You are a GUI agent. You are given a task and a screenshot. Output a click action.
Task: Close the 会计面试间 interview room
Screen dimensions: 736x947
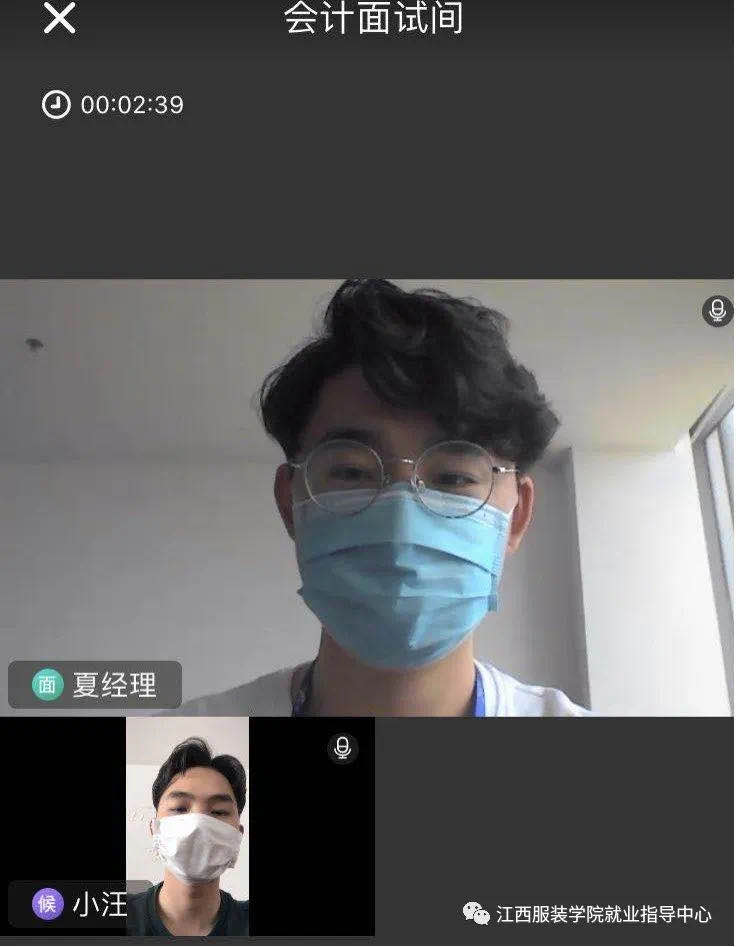pos(59,18)
